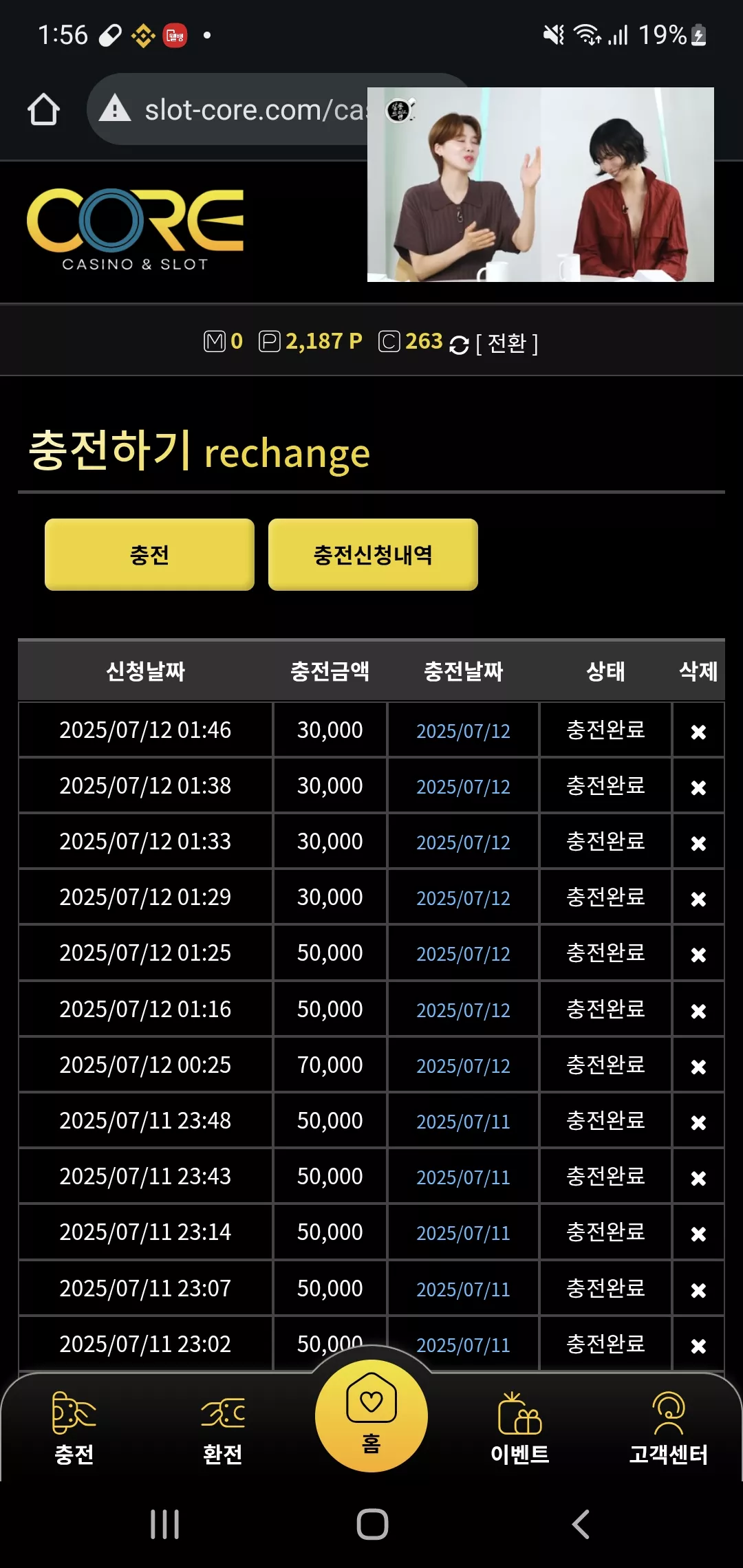Delete the 2025/07/12 01:33 recharge entry

coord(698,843)
